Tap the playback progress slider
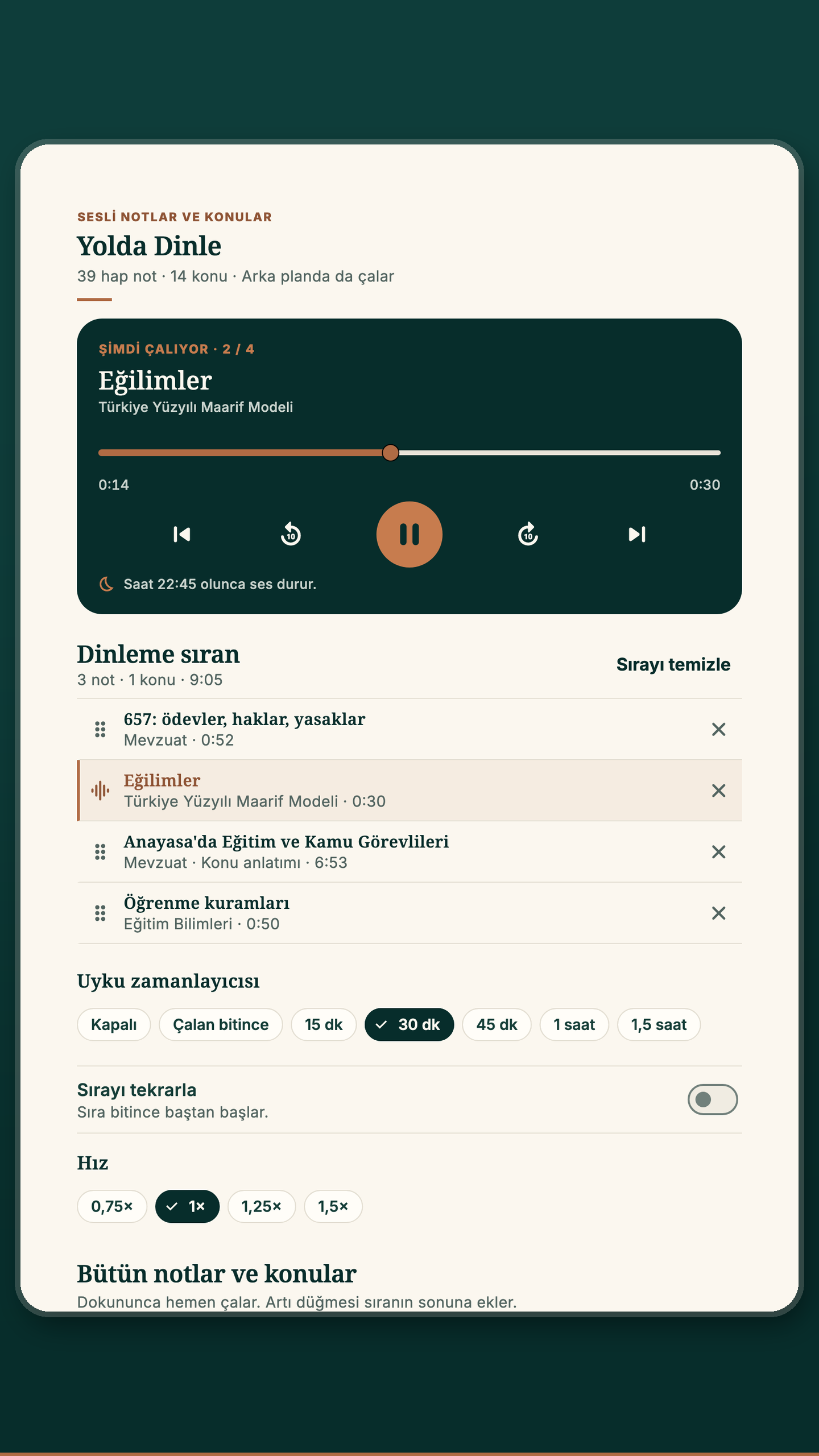This screenshot has height=1456, width=819. point(409,453)
